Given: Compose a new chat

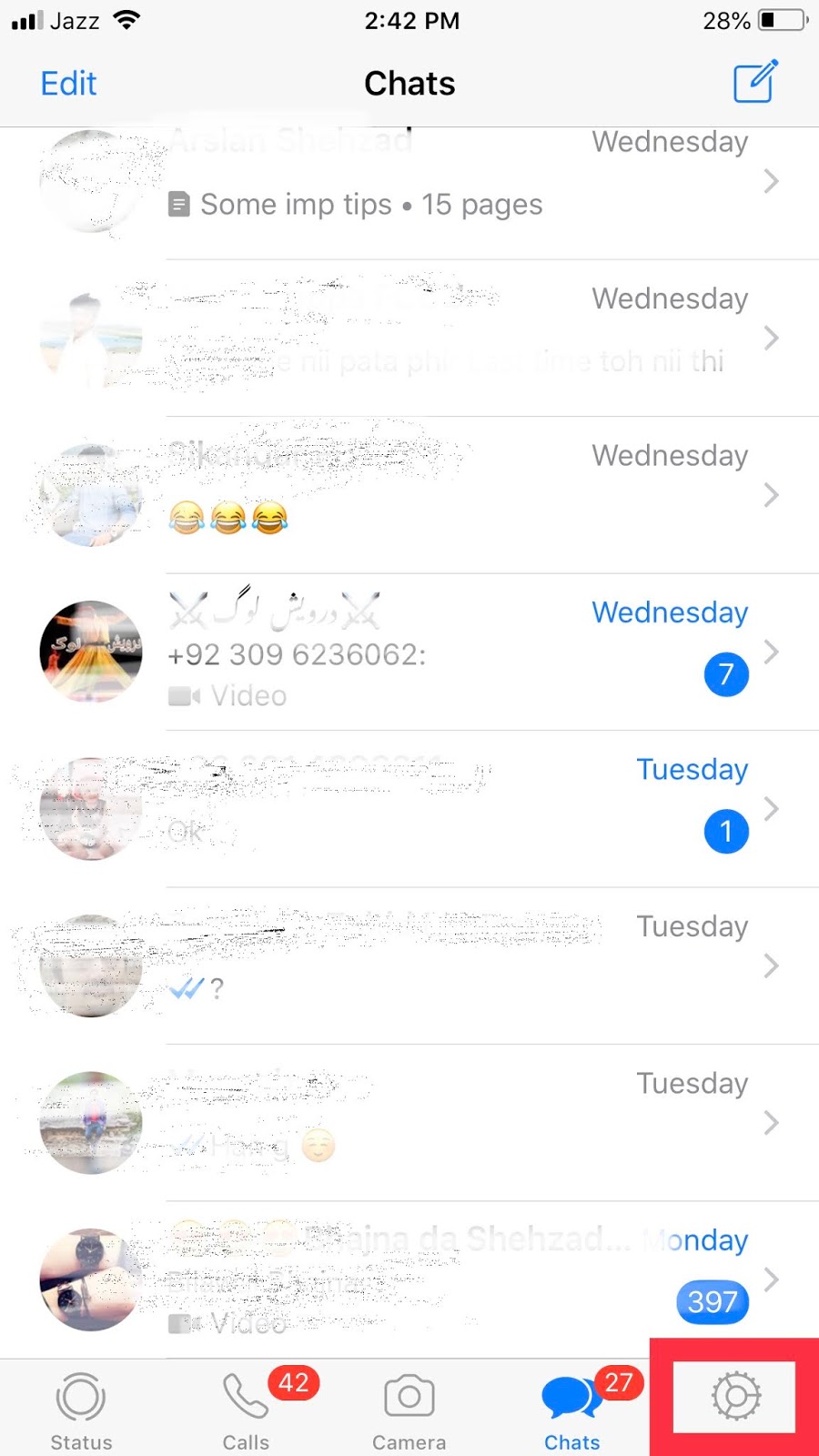Looking at the screenshot, I should [x=755, y=82].
